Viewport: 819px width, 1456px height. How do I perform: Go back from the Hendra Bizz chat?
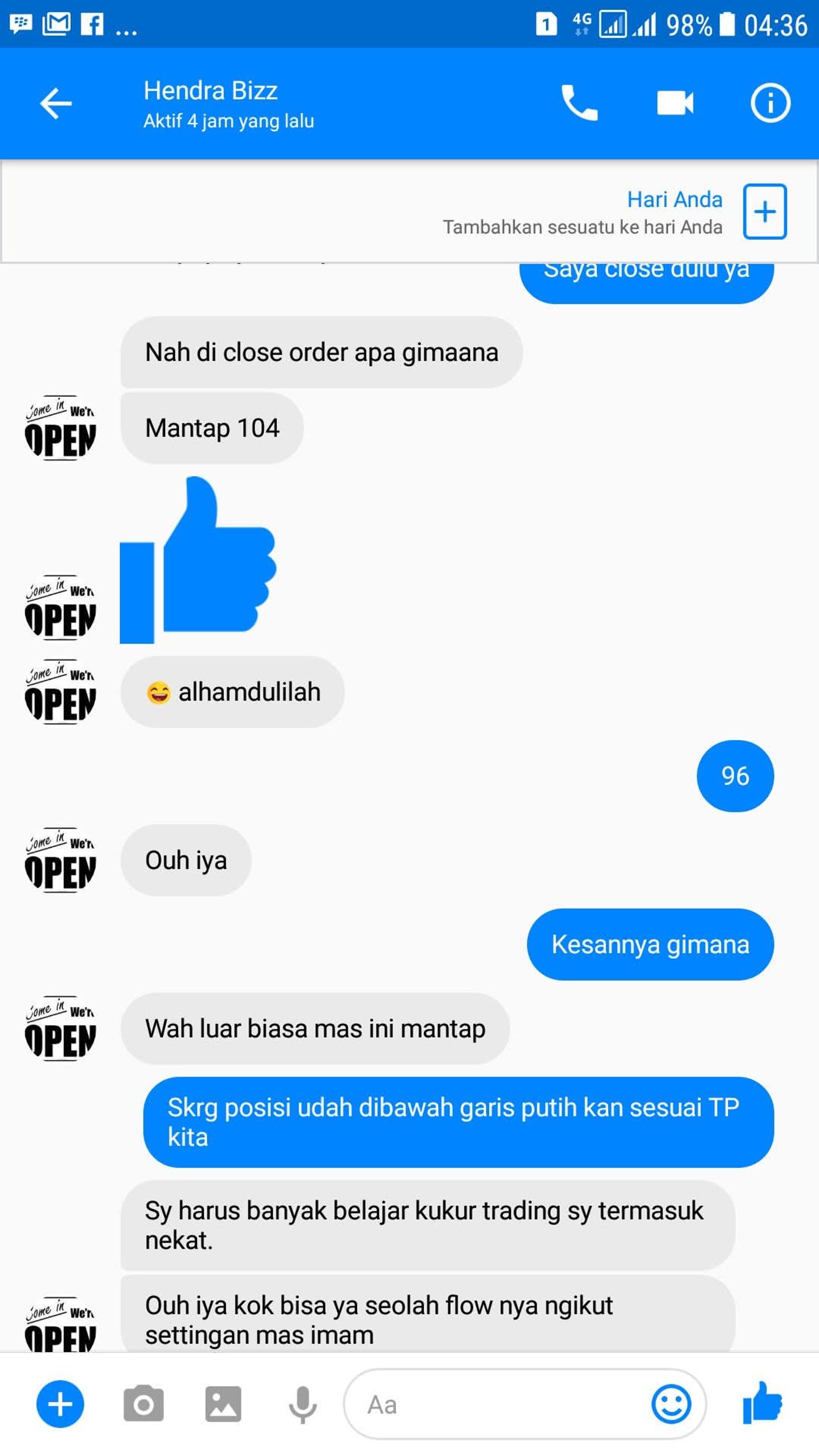[x=55, y=103]
